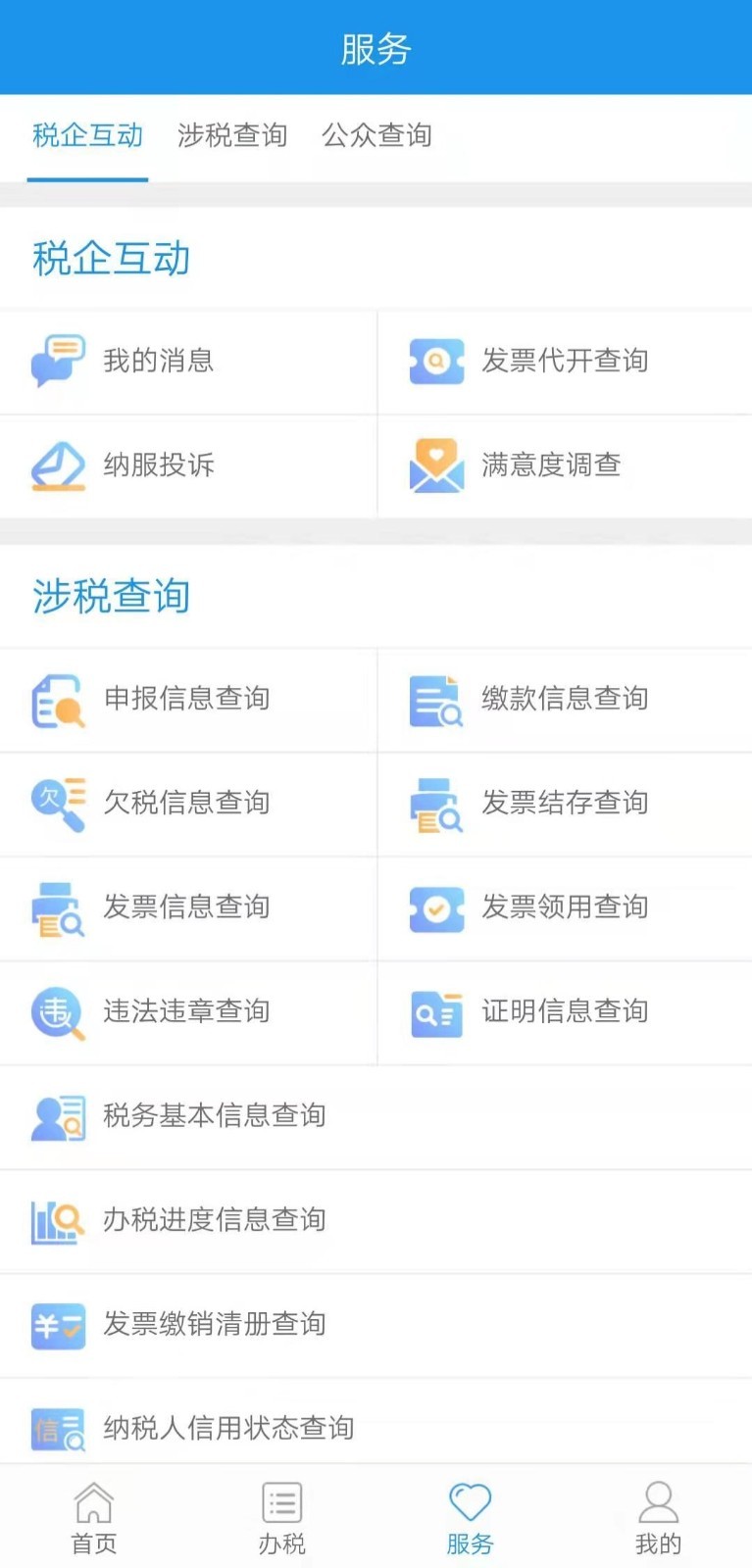Check 欠税信息查询
Image resolution: width=752 pixels, height=1568 pixels.
click(x=186, y=803)
